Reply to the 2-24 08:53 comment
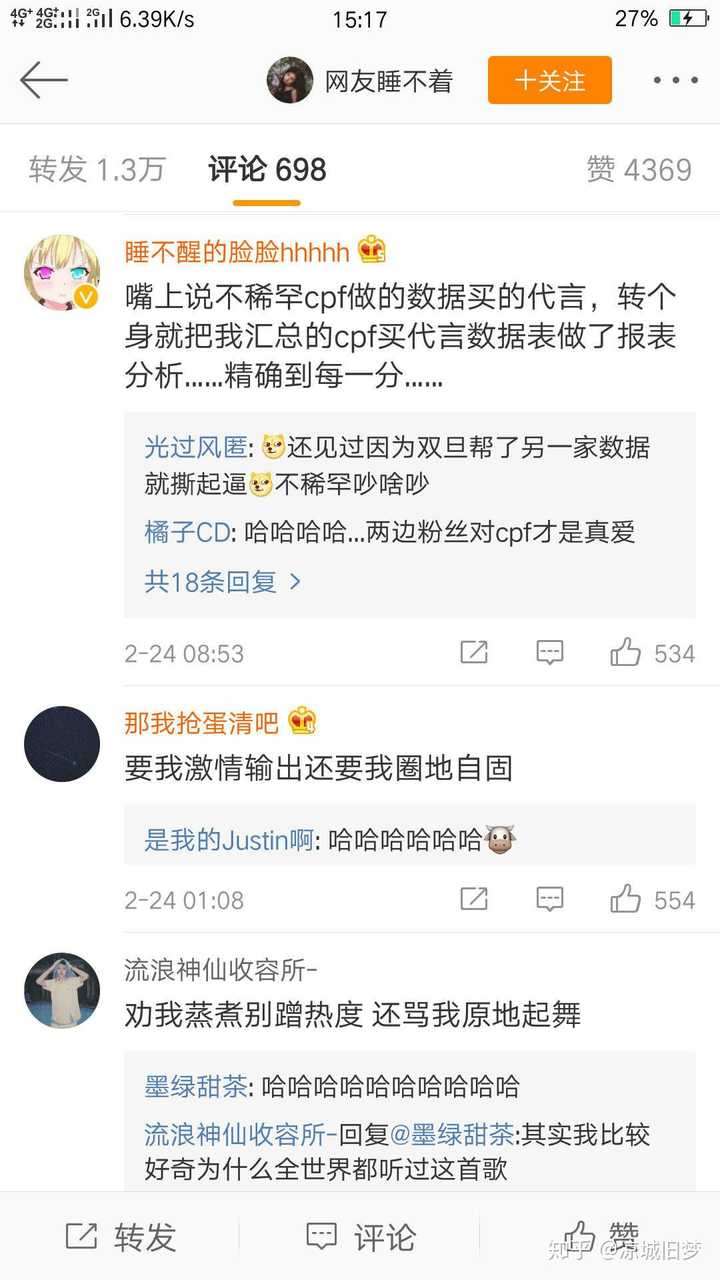The height and width of the screenshot is (1280, 720). click(550, 653)
